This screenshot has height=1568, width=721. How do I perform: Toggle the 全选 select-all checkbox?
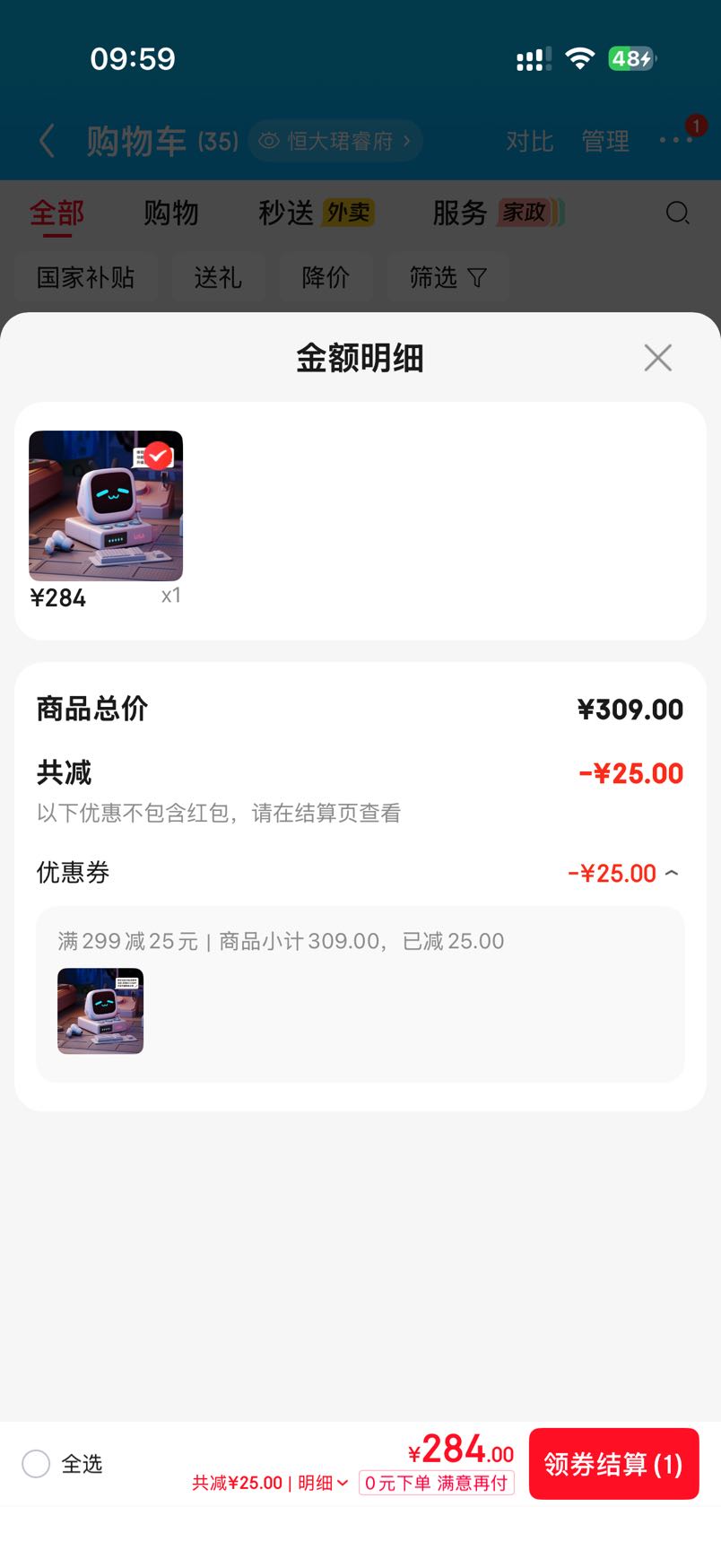point(36,1464)
